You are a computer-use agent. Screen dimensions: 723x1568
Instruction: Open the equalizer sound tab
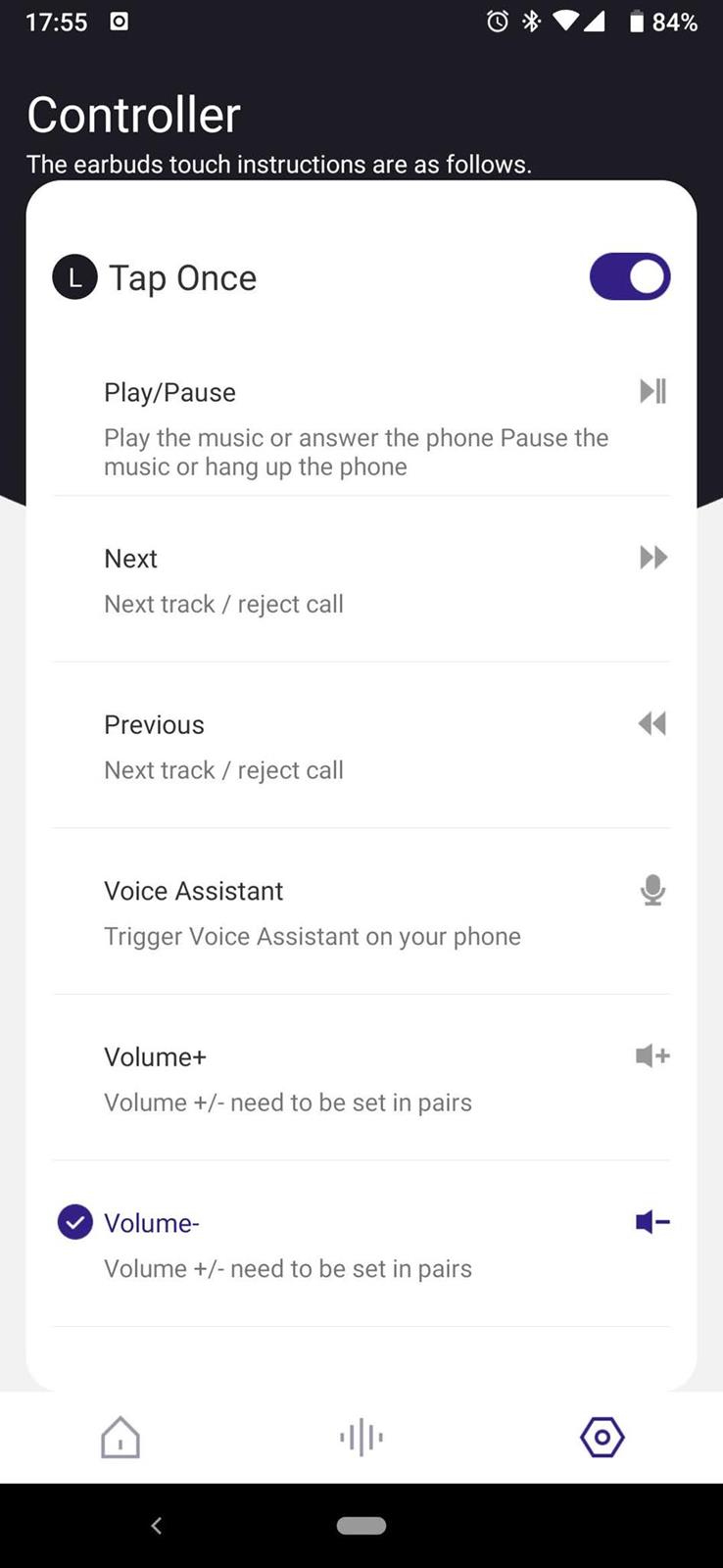point(361,1438)
